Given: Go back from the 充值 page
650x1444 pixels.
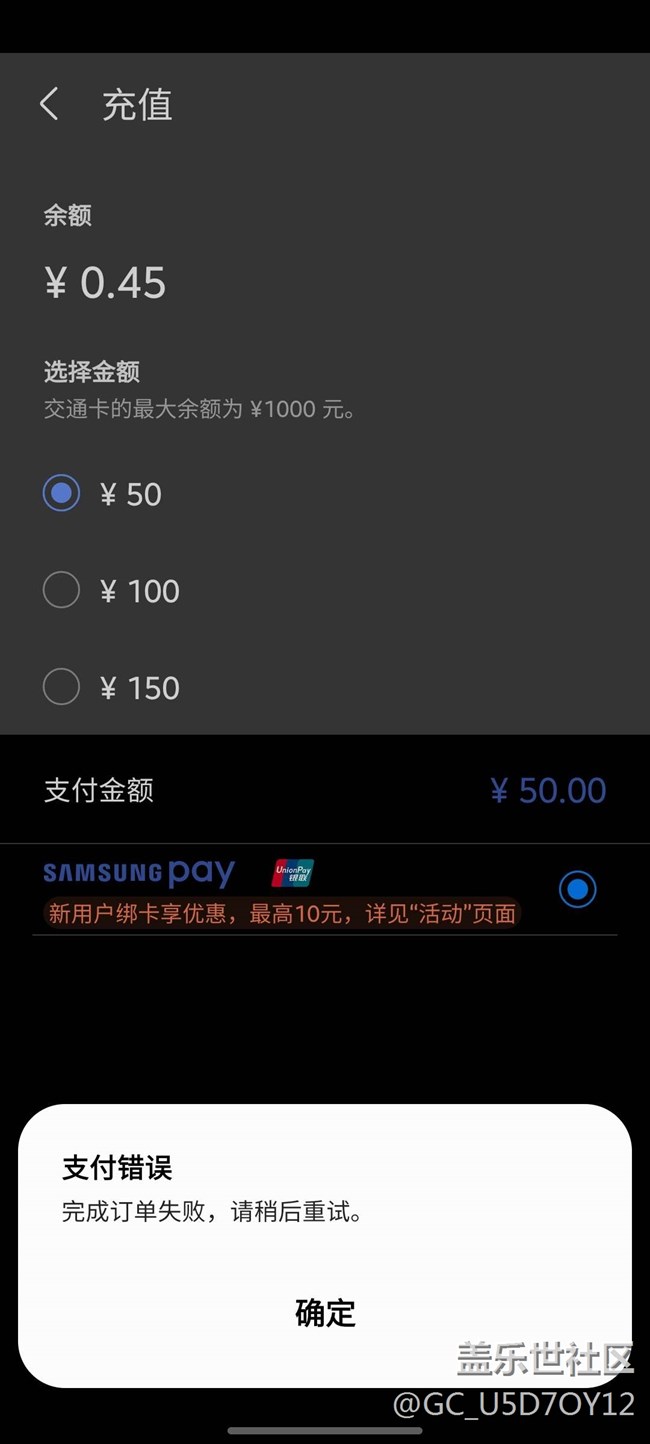Looking at the screenshot, I should 49,104.
